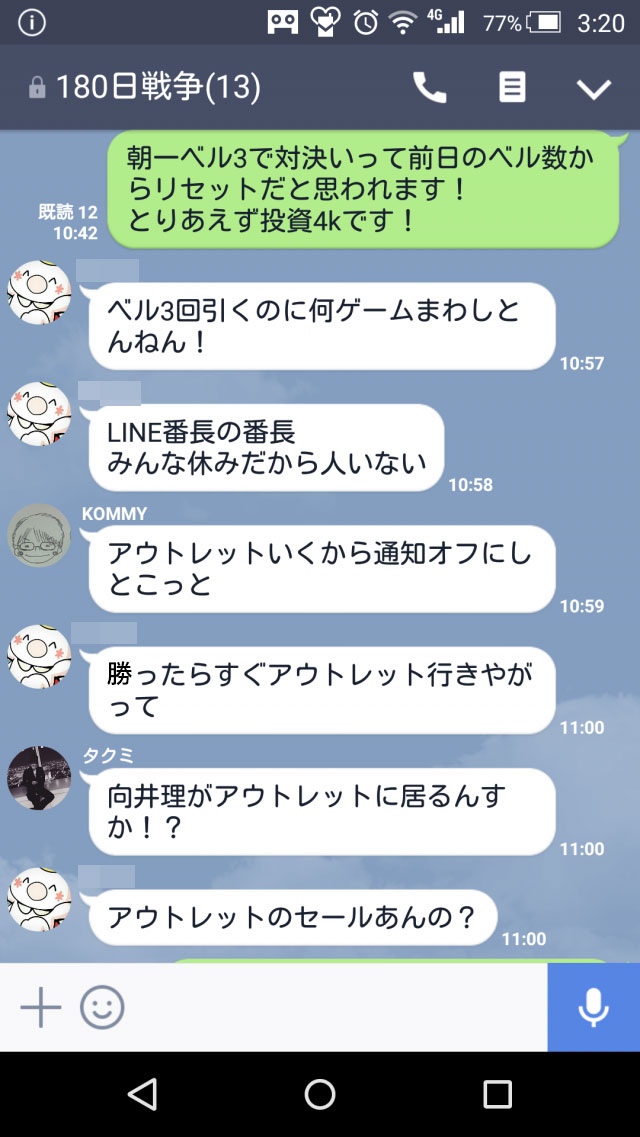
Task: Open KOMMY's profile picture
Action: coord(39,536)
